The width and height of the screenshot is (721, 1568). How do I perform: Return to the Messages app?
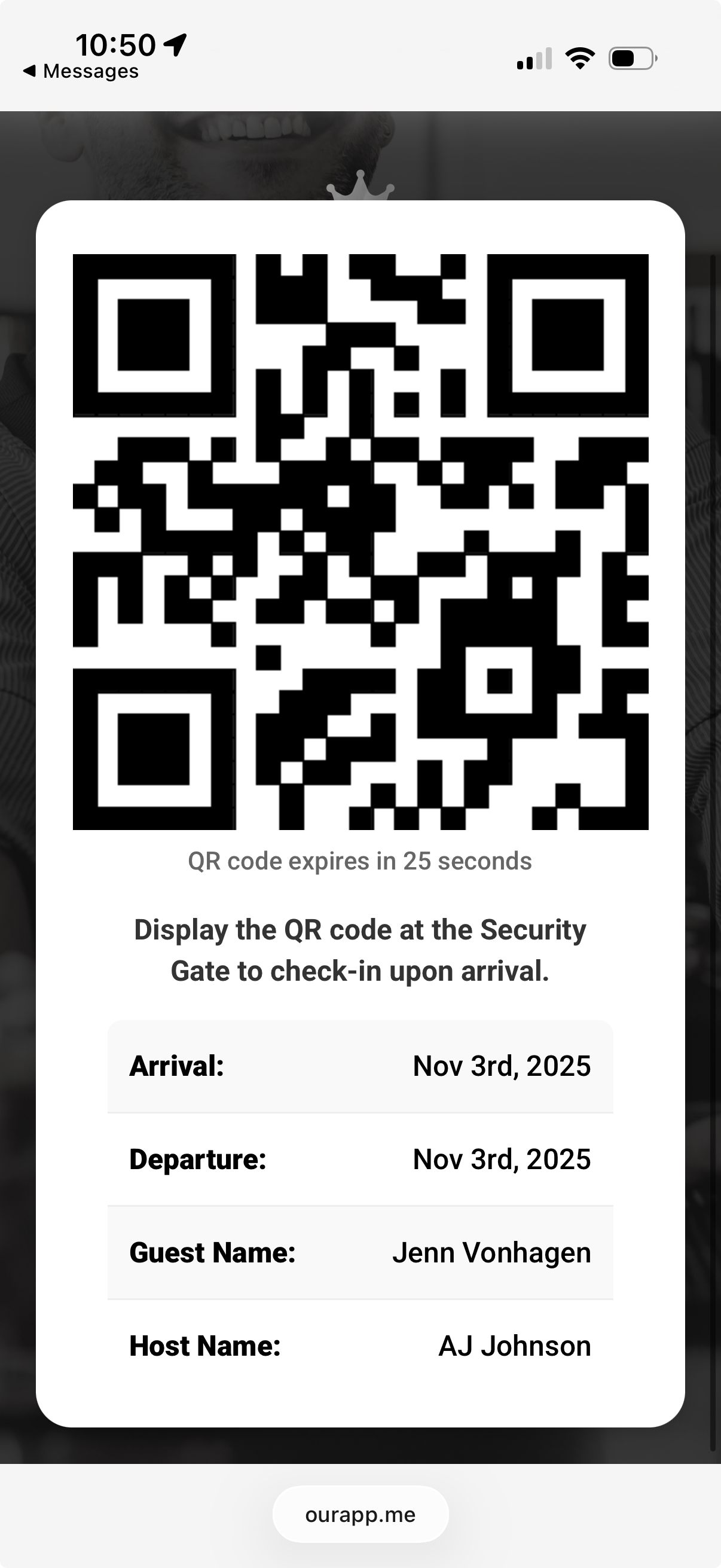click(x=81, y=72)
